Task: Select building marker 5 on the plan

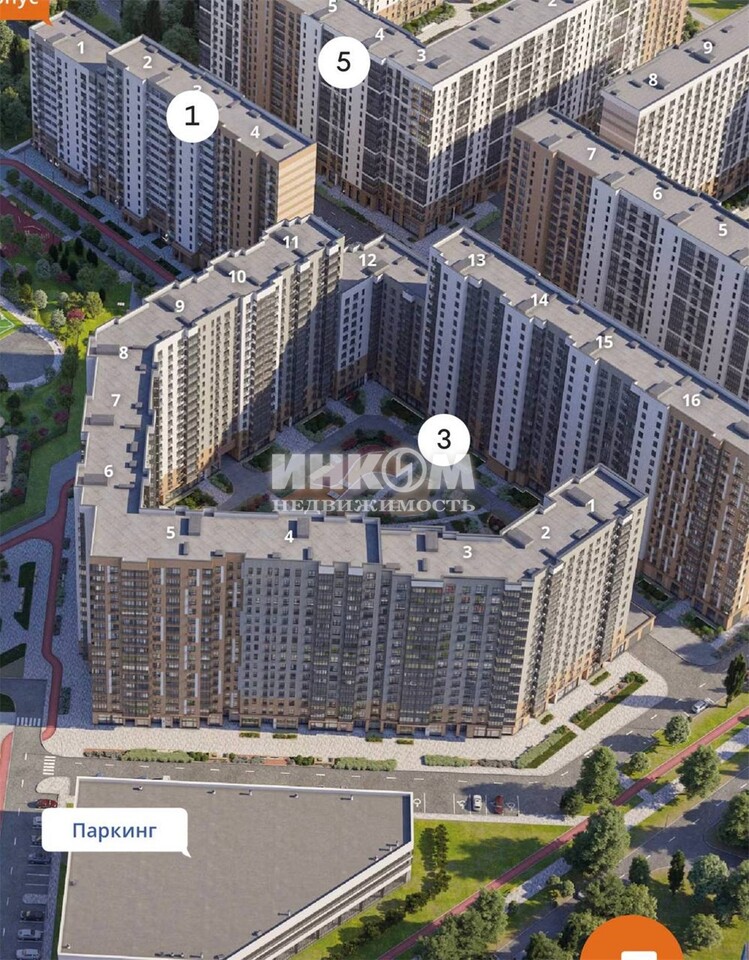Action: tap(344, 62)
